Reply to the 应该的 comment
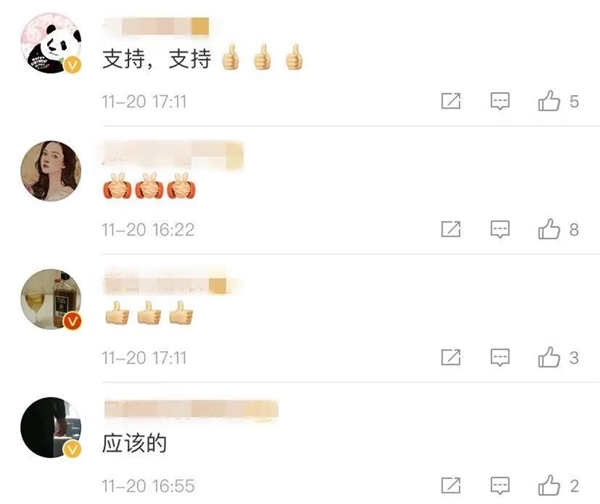The height and width of the screenshot is (504, 600). [x=500, y=485]
